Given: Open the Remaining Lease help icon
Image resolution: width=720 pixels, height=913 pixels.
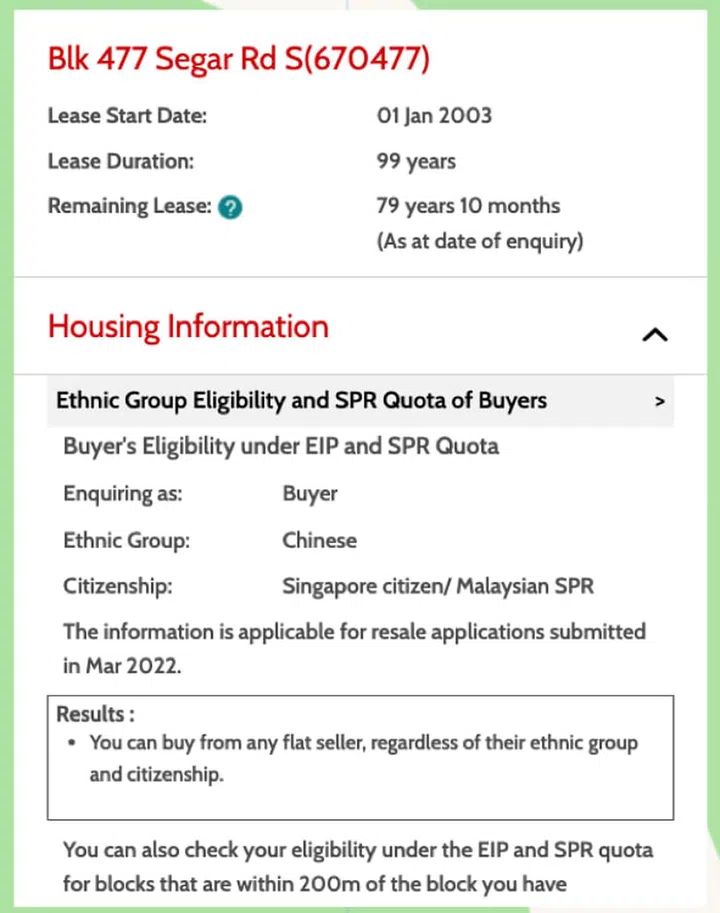Looking at the screenshot, I should tap(231, 208).
